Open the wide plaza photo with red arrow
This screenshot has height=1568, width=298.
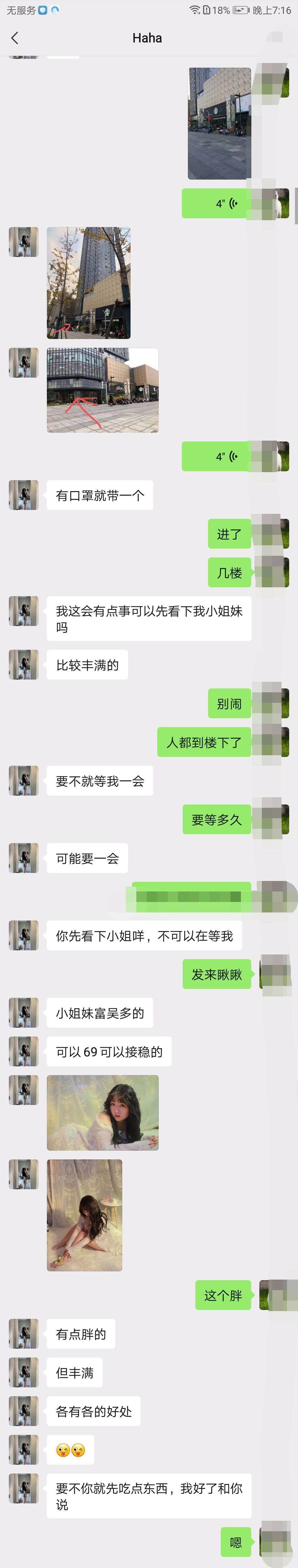point(103,390)
